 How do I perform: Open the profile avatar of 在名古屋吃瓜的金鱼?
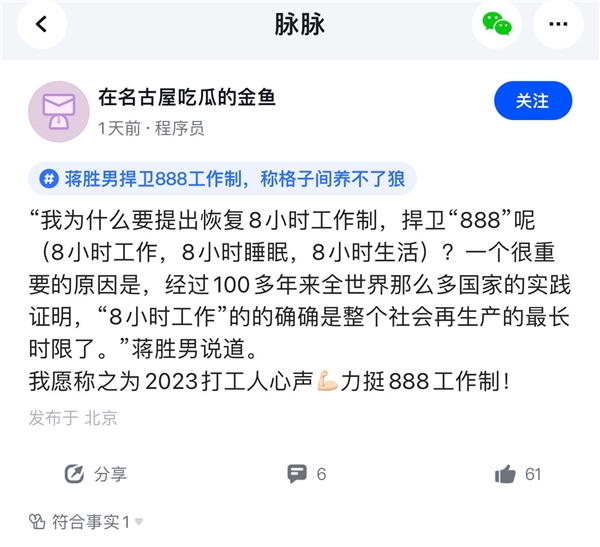coord(58,111)
